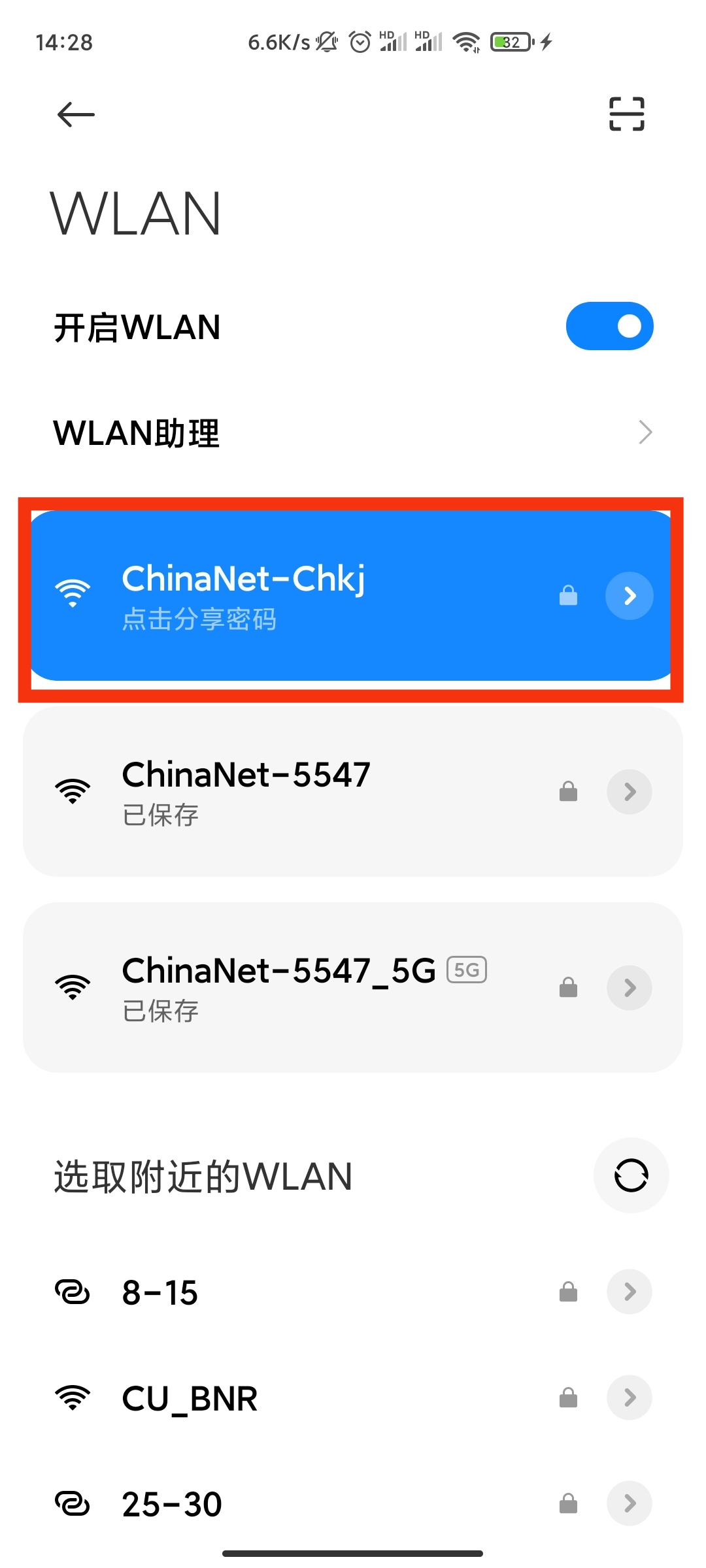Tap ChinaNet-Chkj to share password
The image size is (706, 1568).
click(x=351, y=595)
